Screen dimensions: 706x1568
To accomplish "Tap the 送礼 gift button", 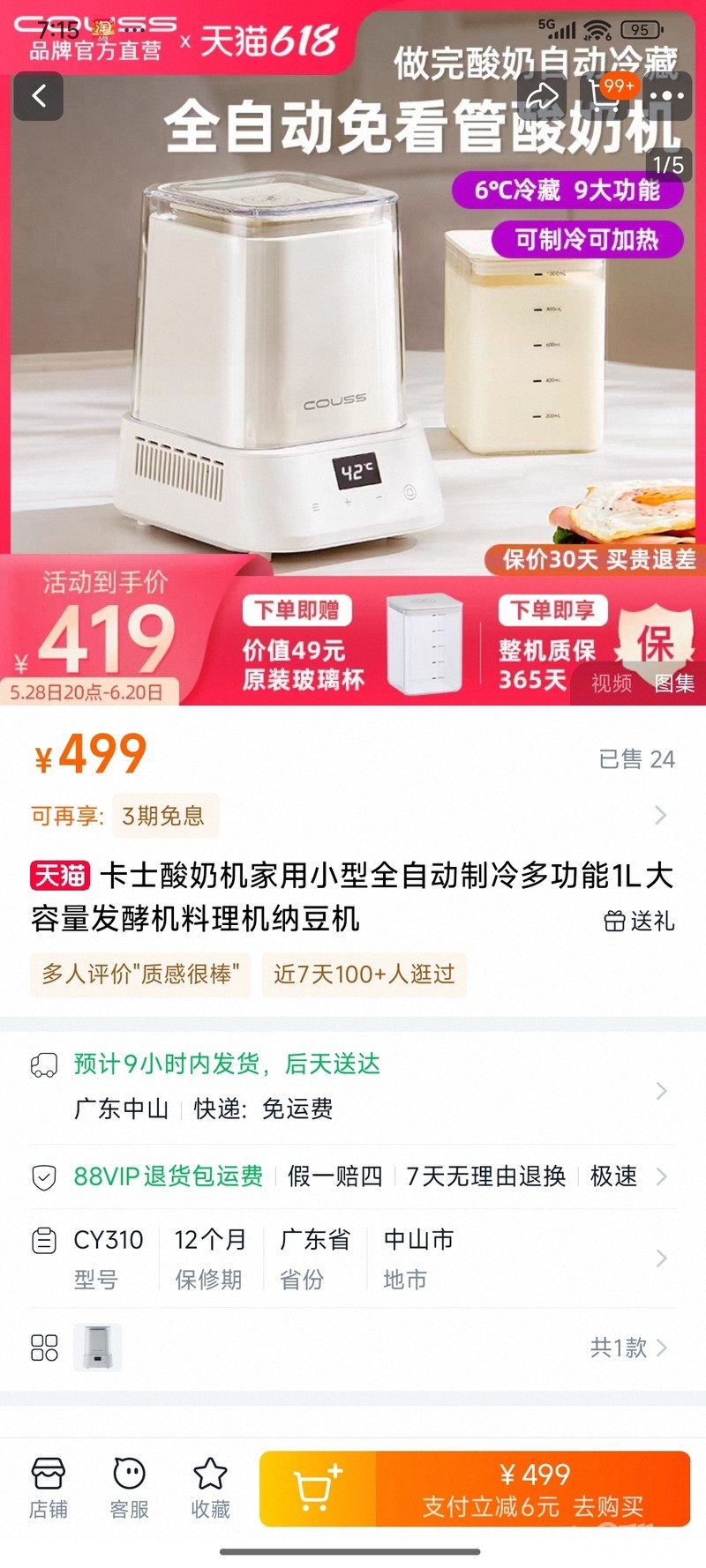I will click(x=641, y=921).
